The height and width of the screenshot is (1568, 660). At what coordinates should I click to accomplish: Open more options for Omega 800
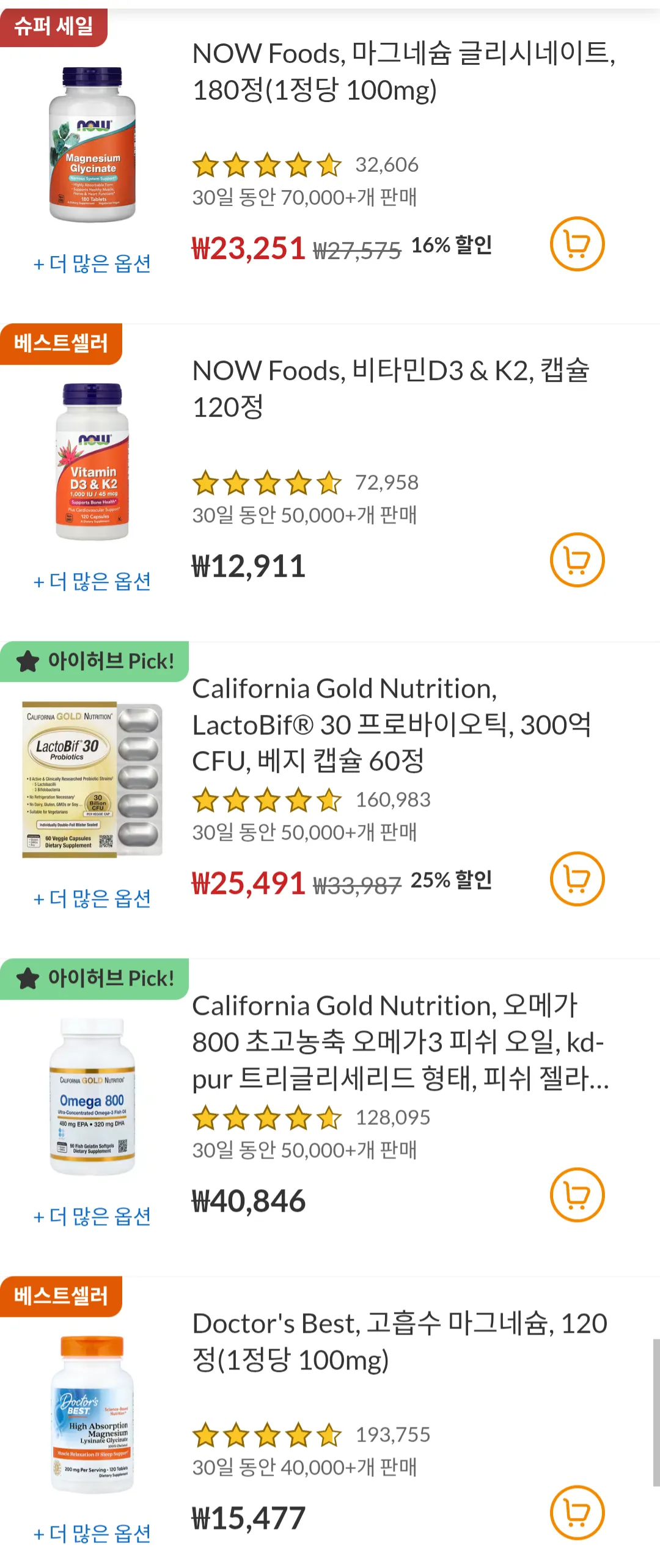click(92, 1216)
